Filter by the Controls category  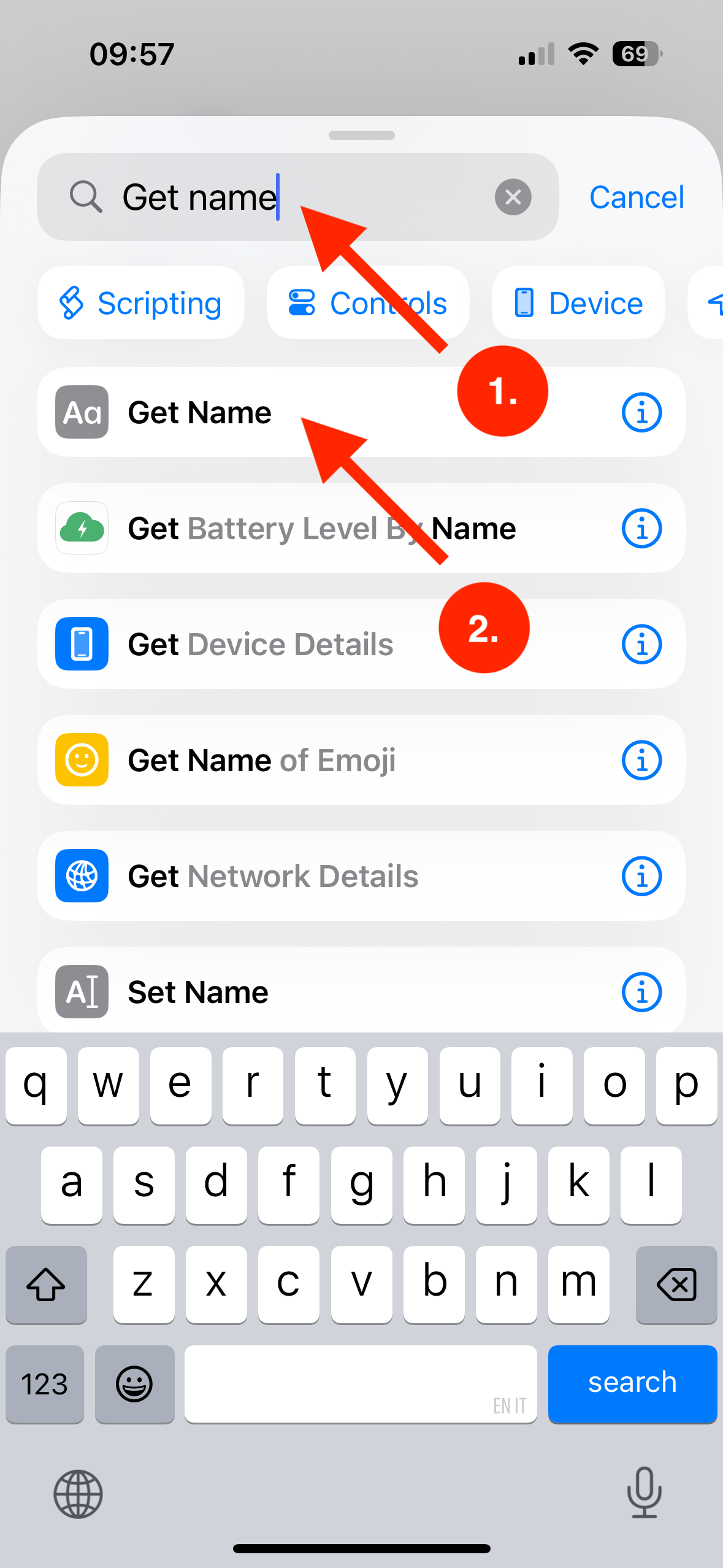point(368,303)
